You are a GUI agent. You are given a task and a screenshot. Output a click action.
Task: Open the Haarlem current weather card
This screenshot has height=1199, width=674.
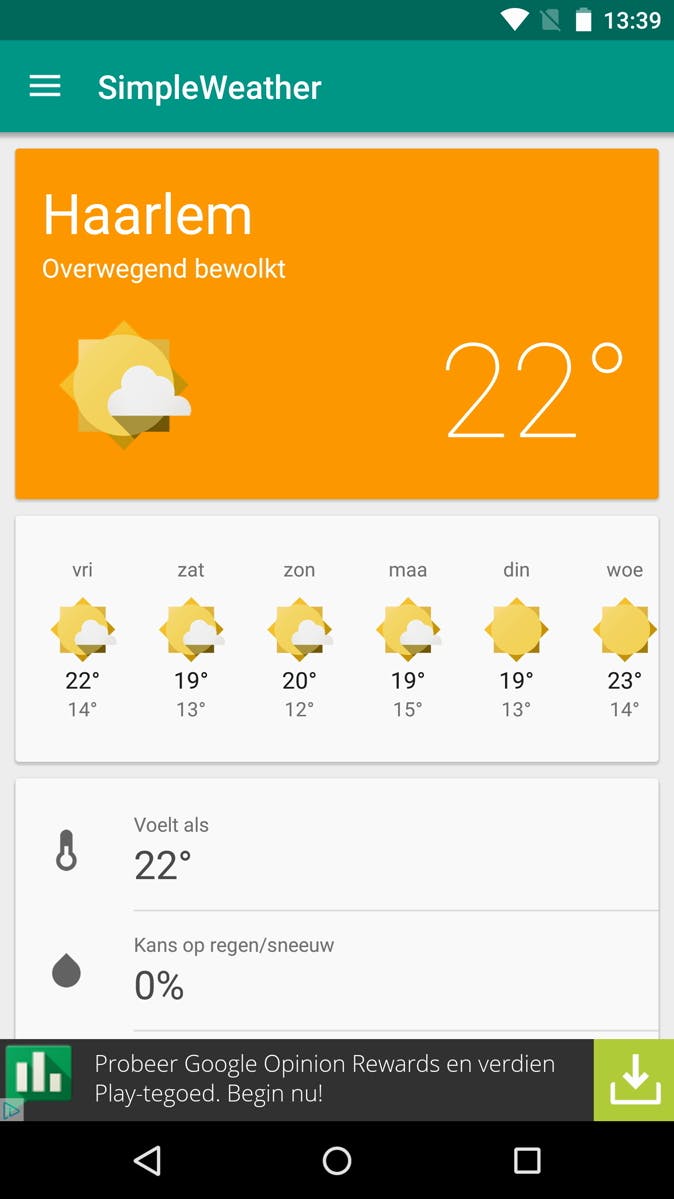point(336,323)
